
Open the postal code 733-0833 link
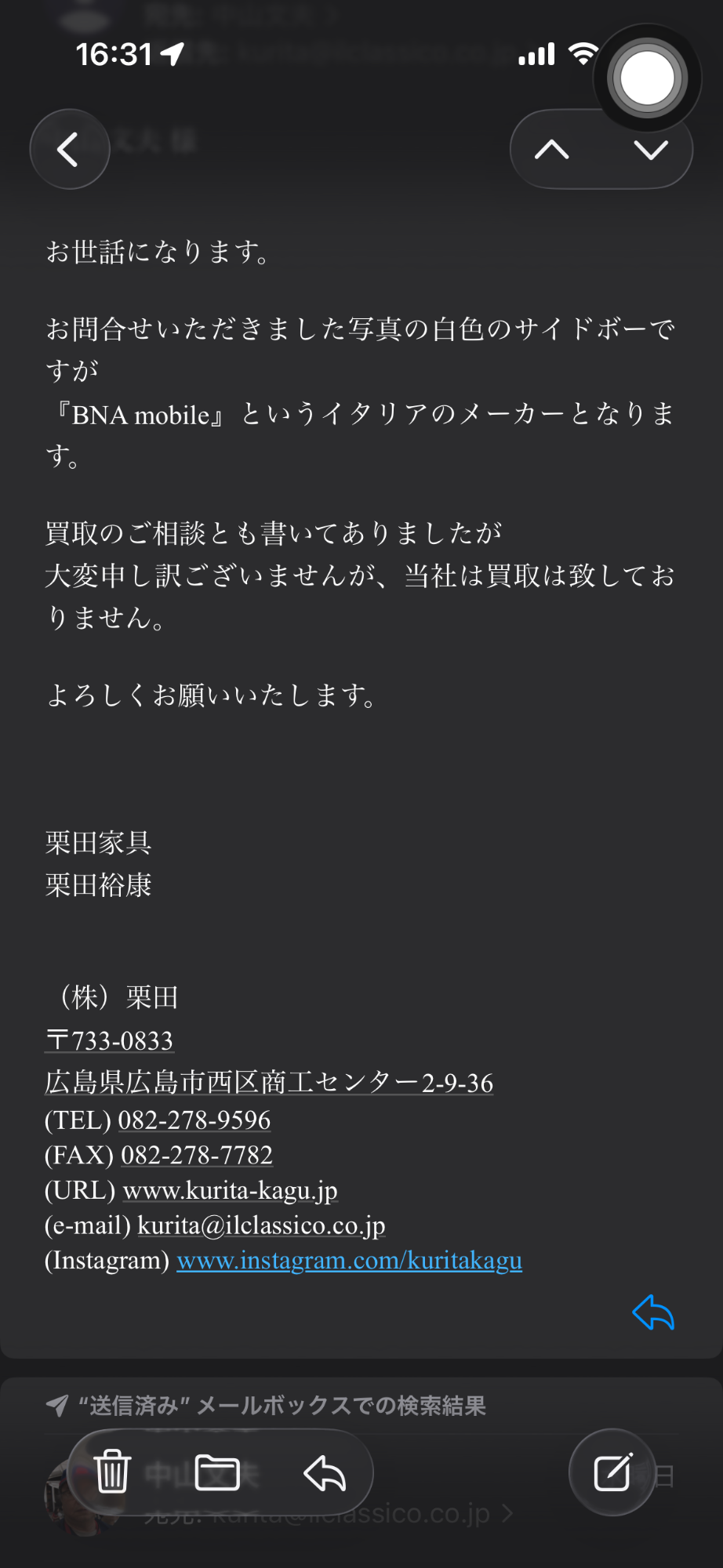pos(109,1040)
